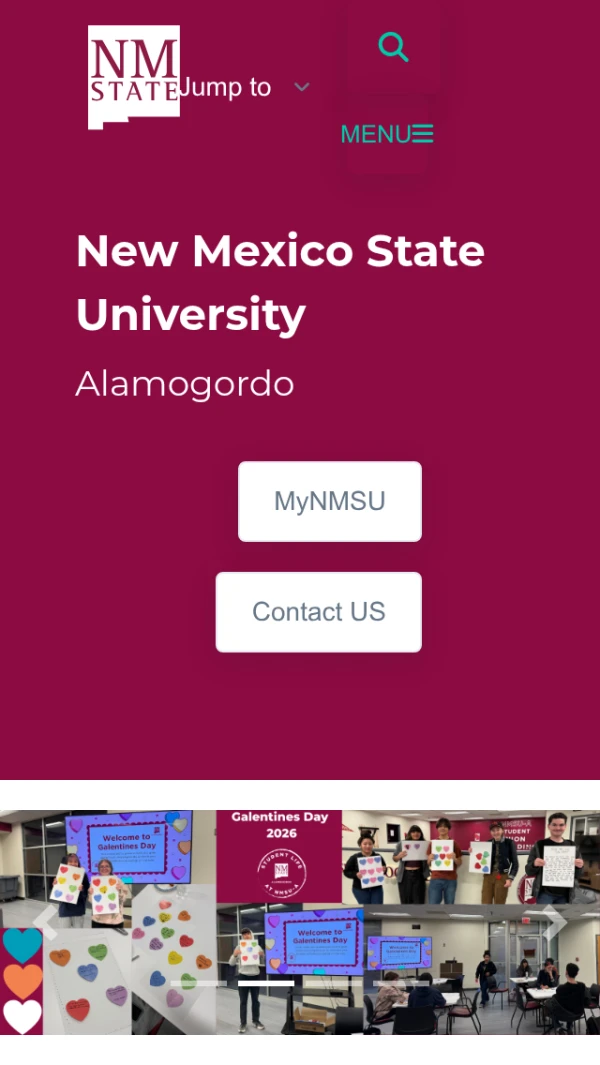Go to the NM State logo homepage

(x=133, y=77)
